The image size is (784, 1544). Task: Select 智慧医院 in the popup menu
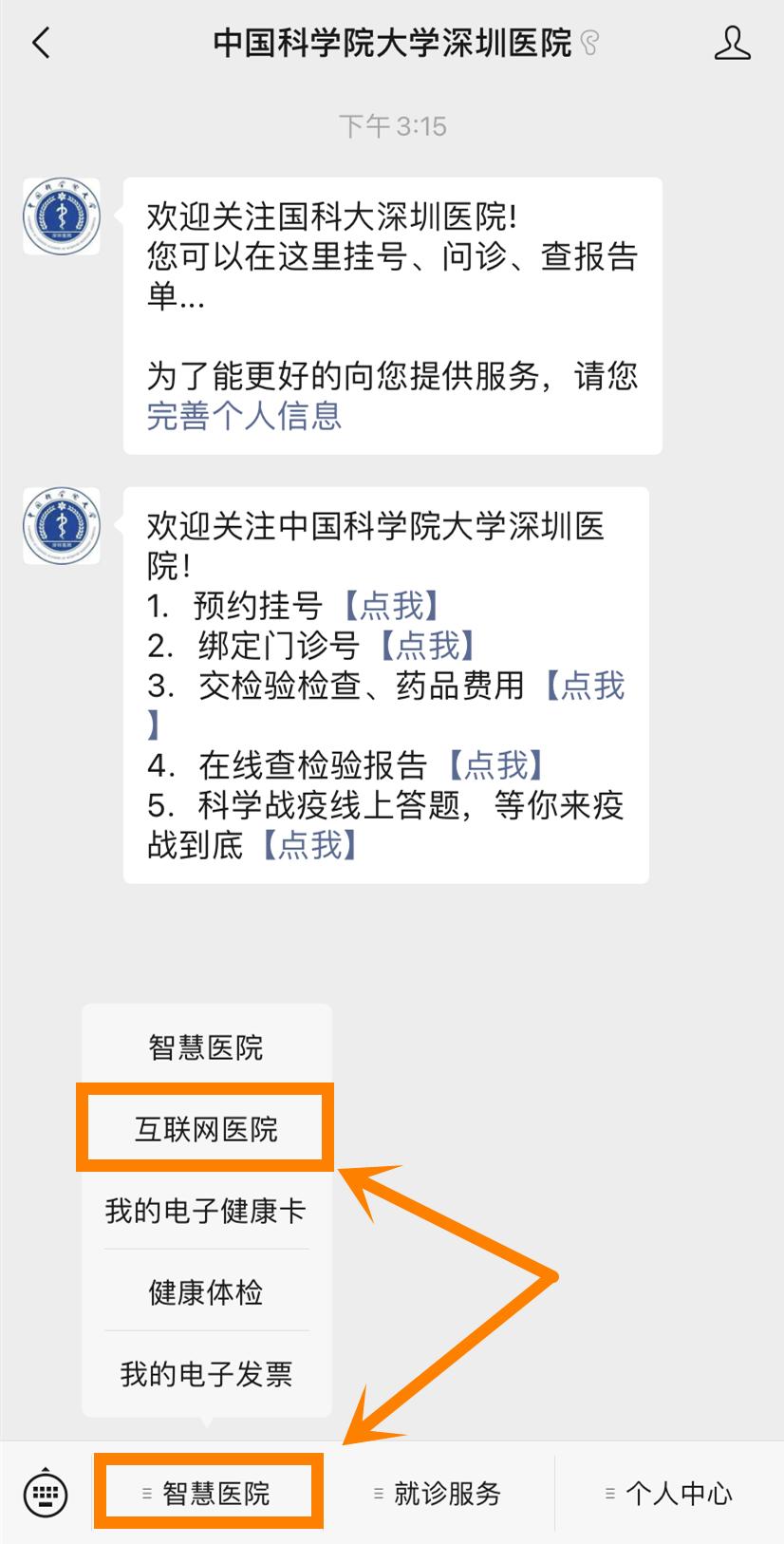pos(206,1047)
